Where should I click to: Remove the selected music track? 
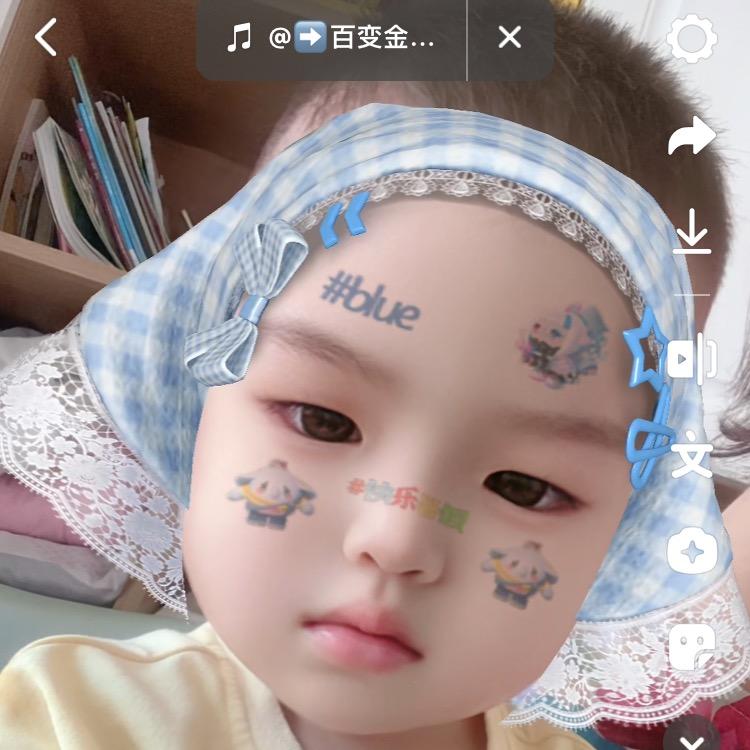click(x=510, y=38)
